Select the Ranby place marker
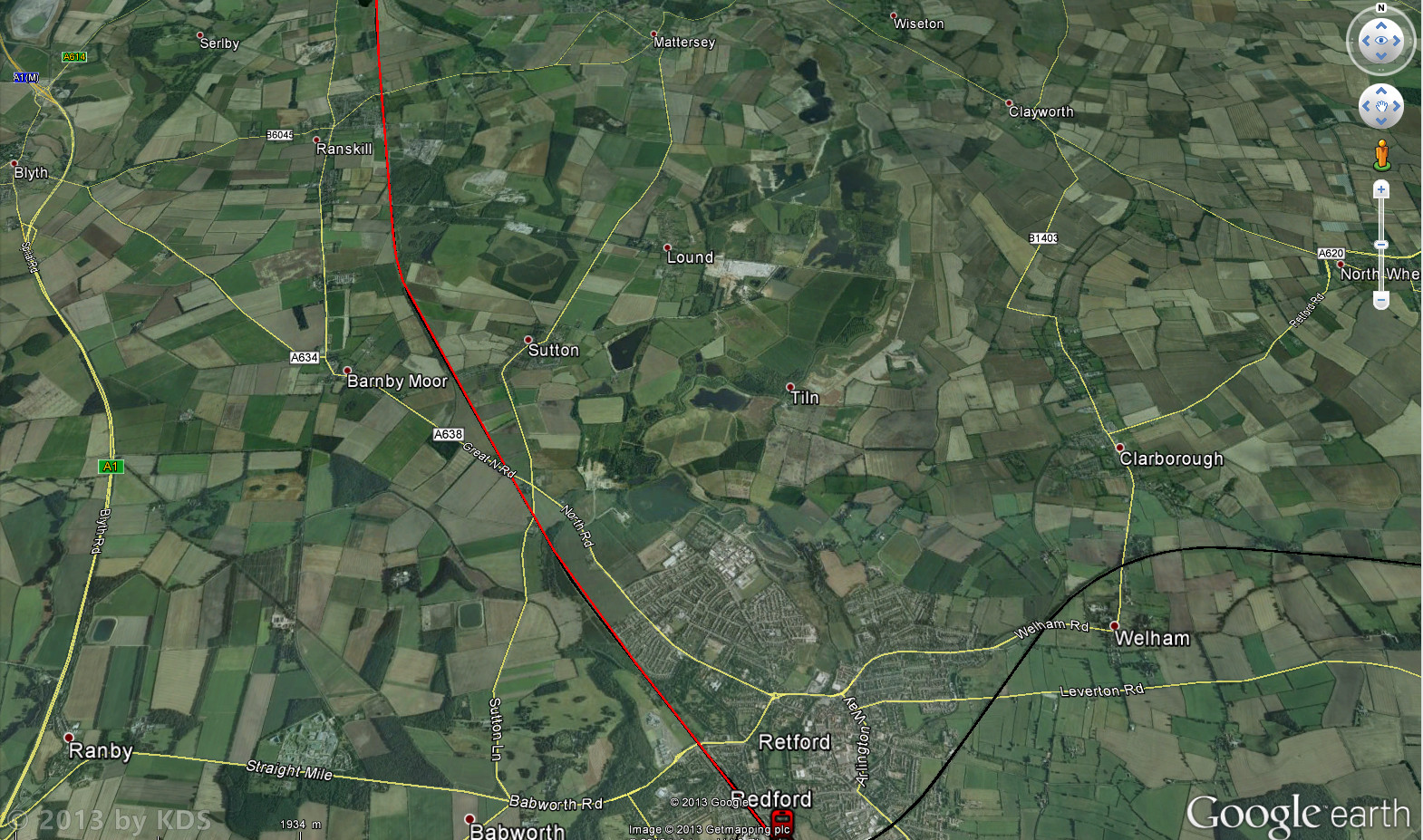 69,738
